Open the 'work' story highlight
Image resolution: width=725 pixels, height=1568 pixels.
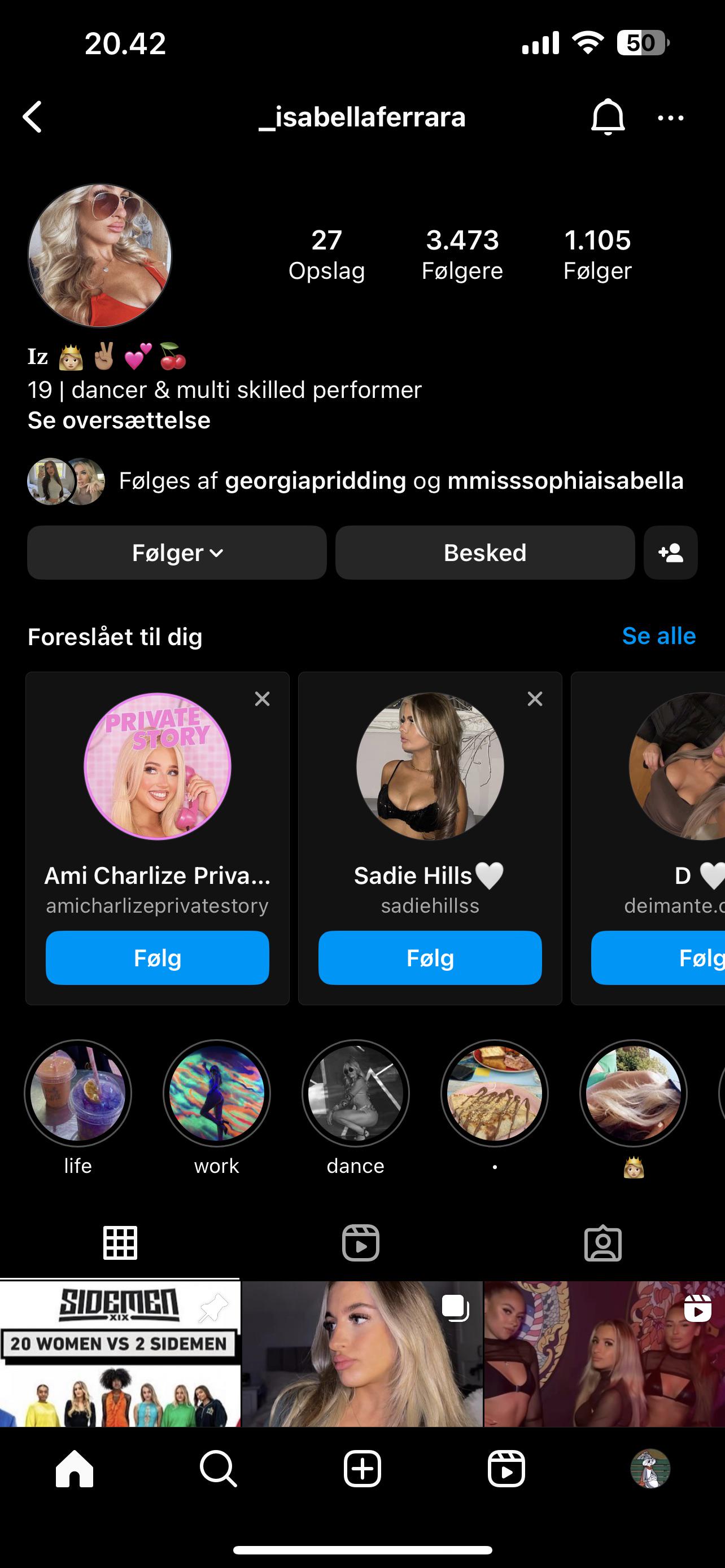click(217, 1093)
